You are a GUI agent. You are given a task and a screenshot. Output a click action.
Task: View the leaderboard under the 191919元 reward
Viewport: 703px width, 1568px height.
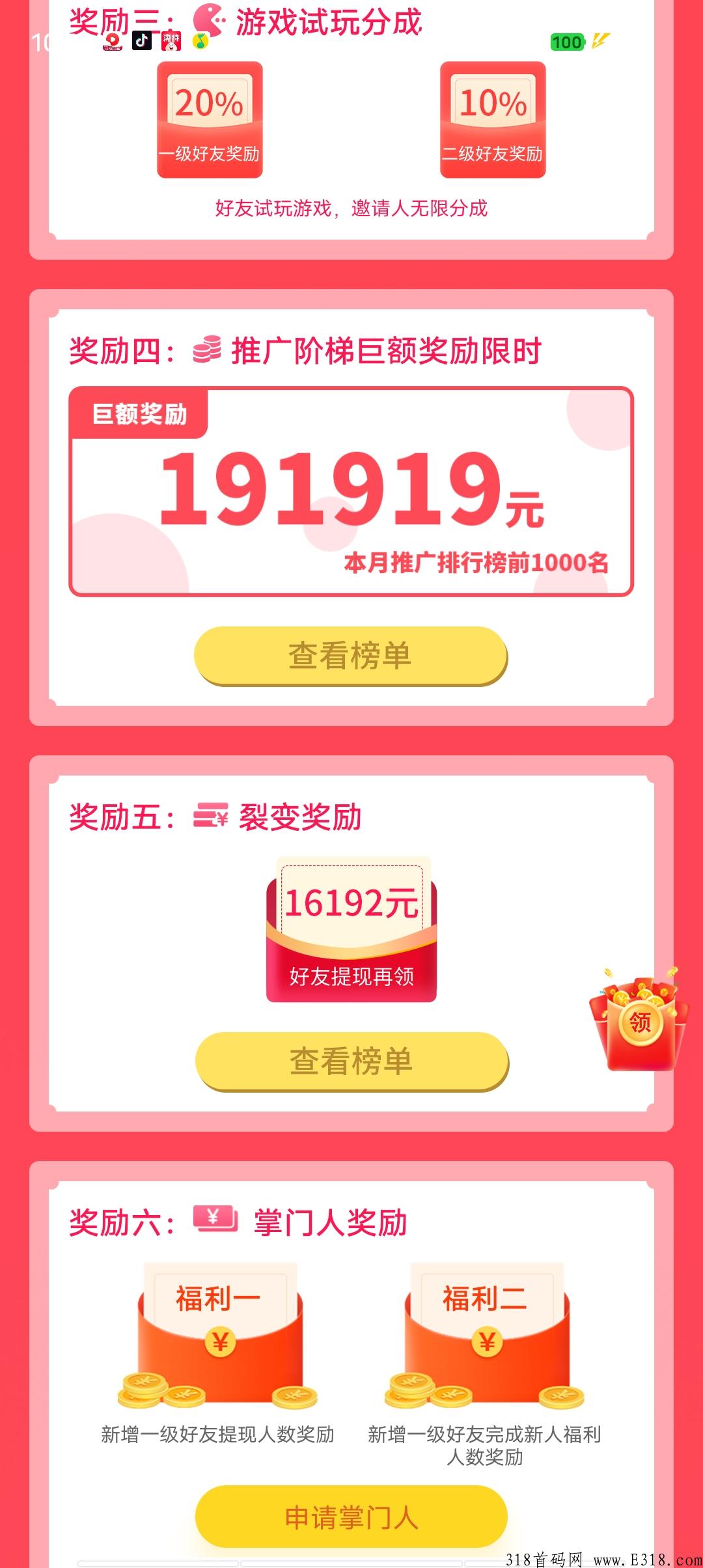point(350,655)
